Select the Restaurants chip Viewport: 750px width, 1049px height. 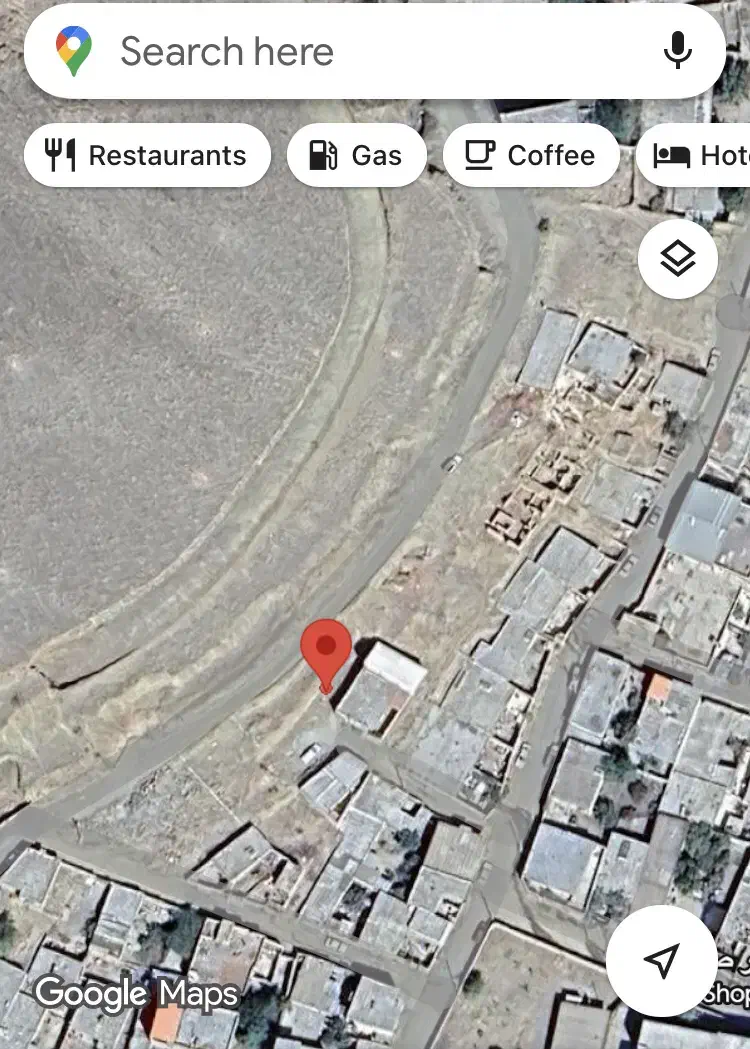147,156
